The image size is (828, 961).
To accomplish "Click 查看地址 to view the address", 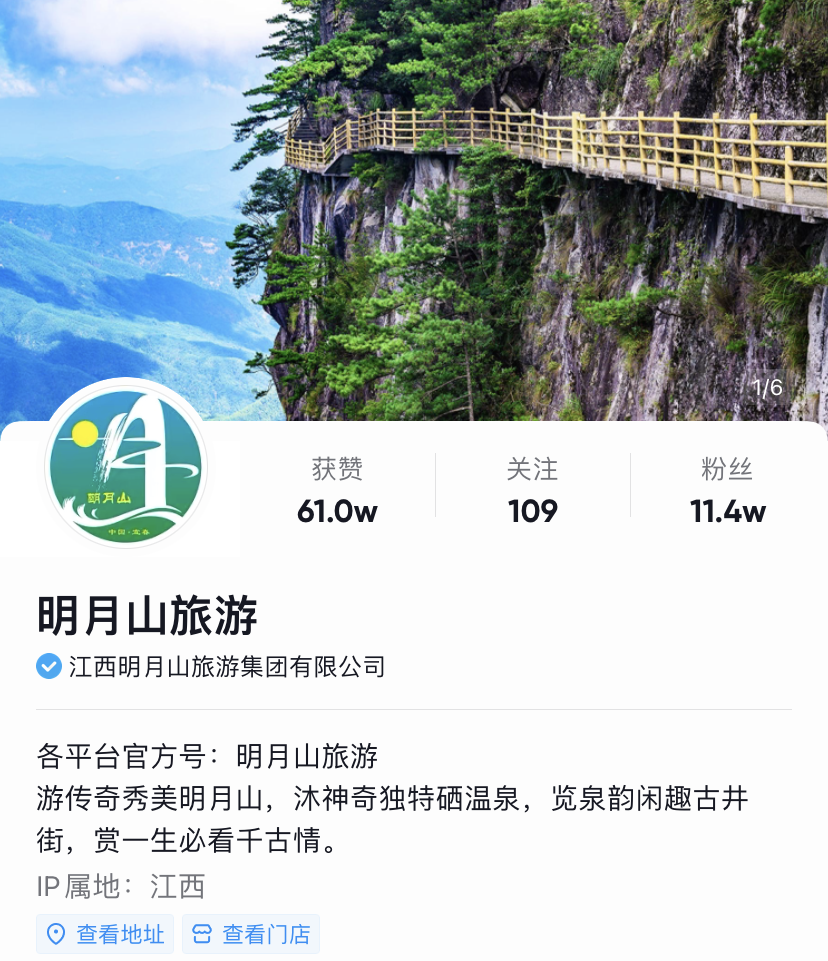I will tap(104, 933).
